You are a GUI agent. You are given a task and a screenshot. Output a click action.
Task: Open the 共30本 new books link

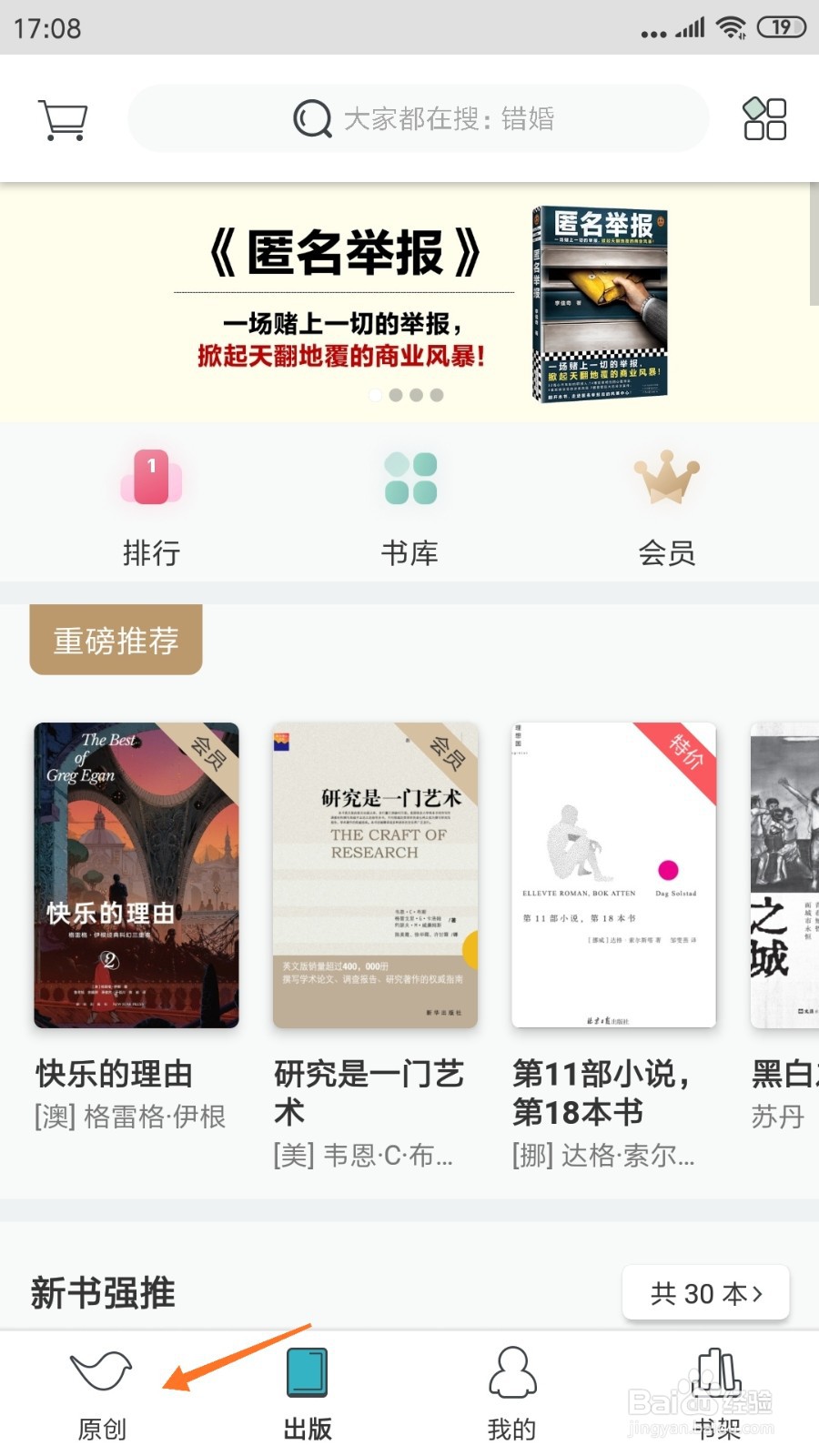pyautogui.click(x=706, y=1292)
